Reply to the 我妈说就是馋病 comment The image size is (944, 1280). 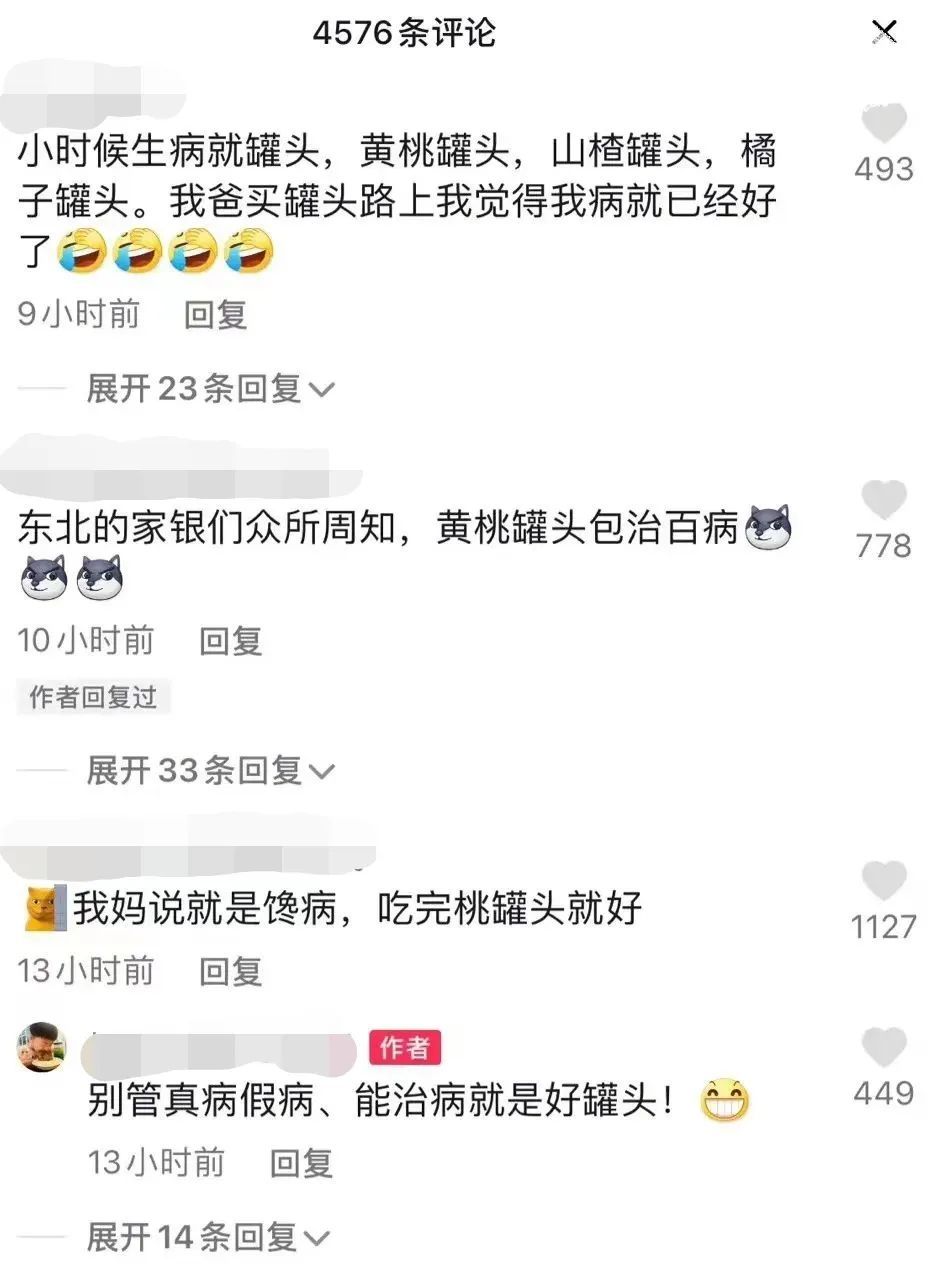(230, 970)
